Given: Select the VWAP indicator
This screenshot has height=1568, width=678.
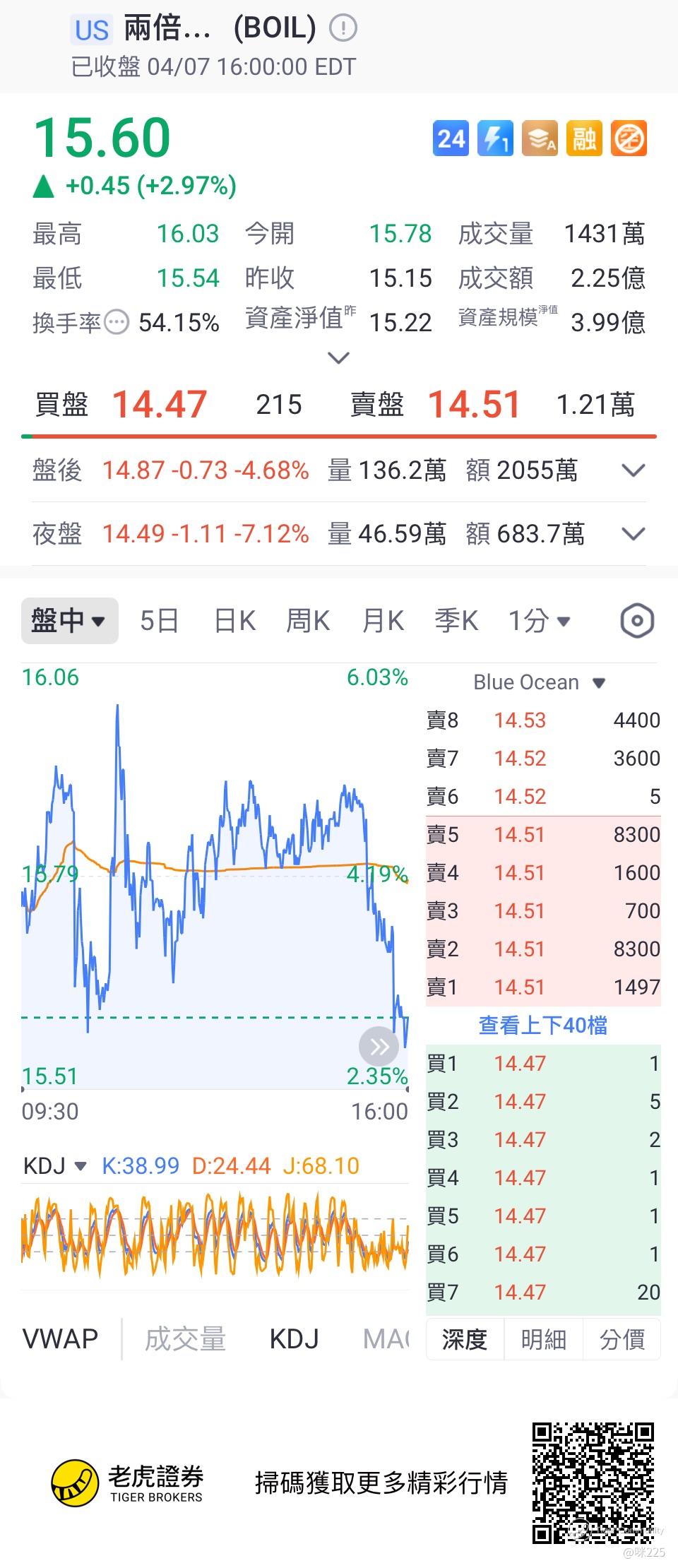Looking at the screenshot, I should point(61,1338).
